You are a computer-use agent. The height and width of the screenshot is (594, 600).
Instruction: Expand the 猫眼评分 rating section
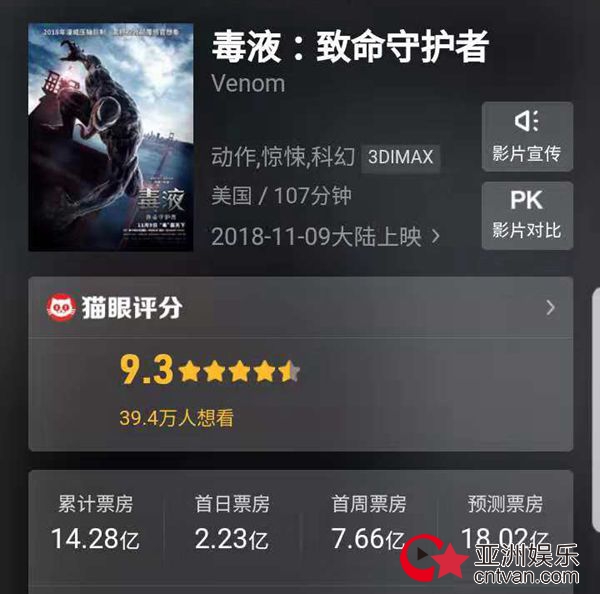549,308
